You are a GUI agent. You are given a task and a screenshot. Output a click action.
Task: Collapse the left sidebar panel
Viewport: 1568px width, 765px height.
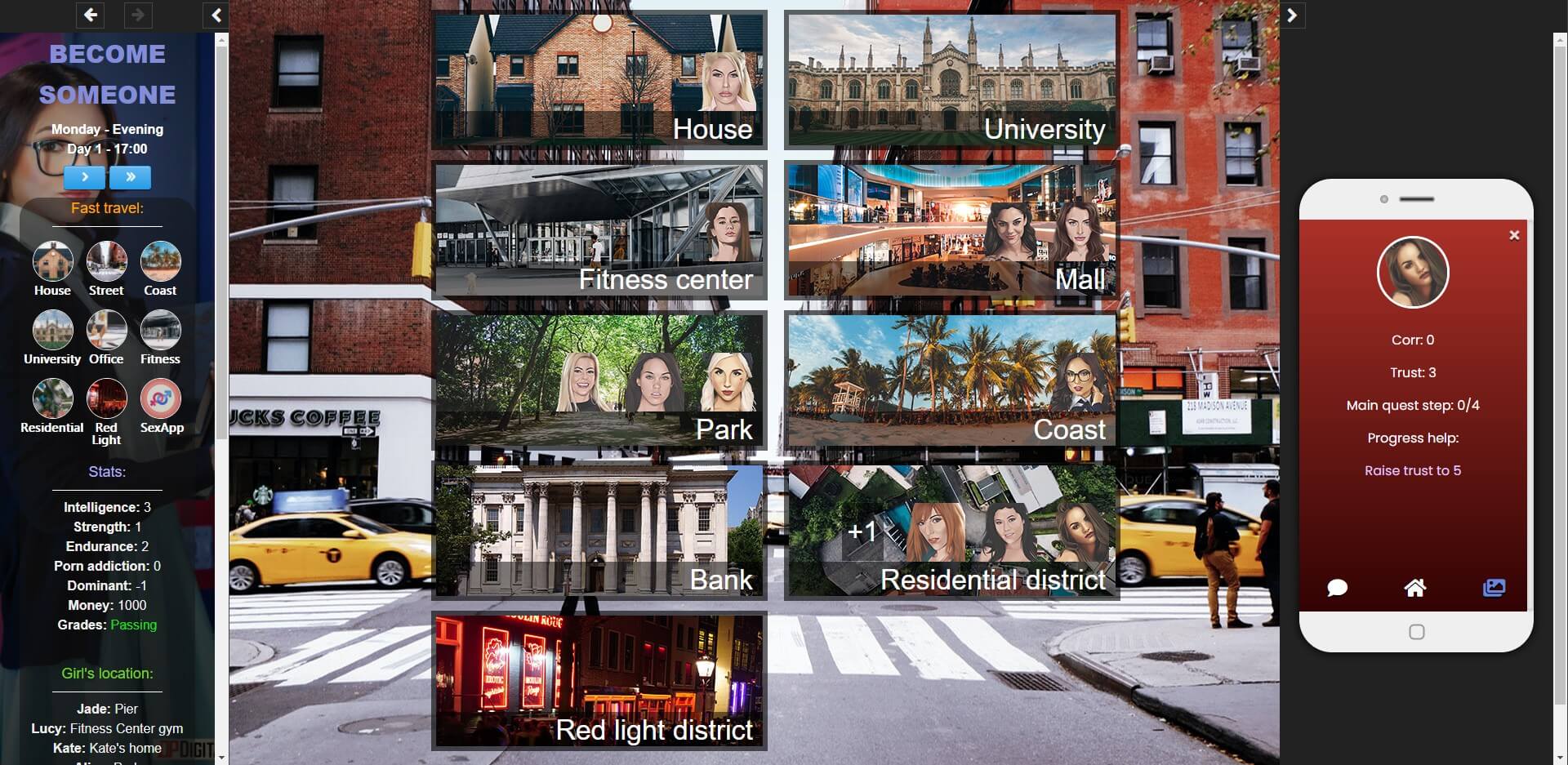pos(216,15)
